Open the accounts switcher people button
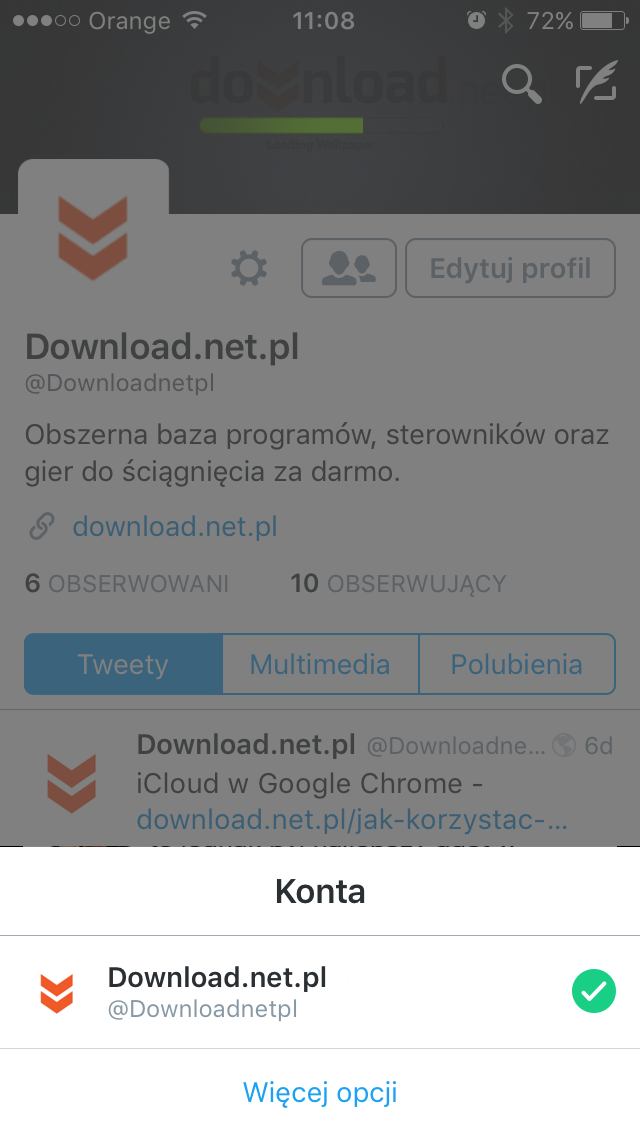Image resolution: width=640 pixels, height=1136 pixels. [349, 268]
